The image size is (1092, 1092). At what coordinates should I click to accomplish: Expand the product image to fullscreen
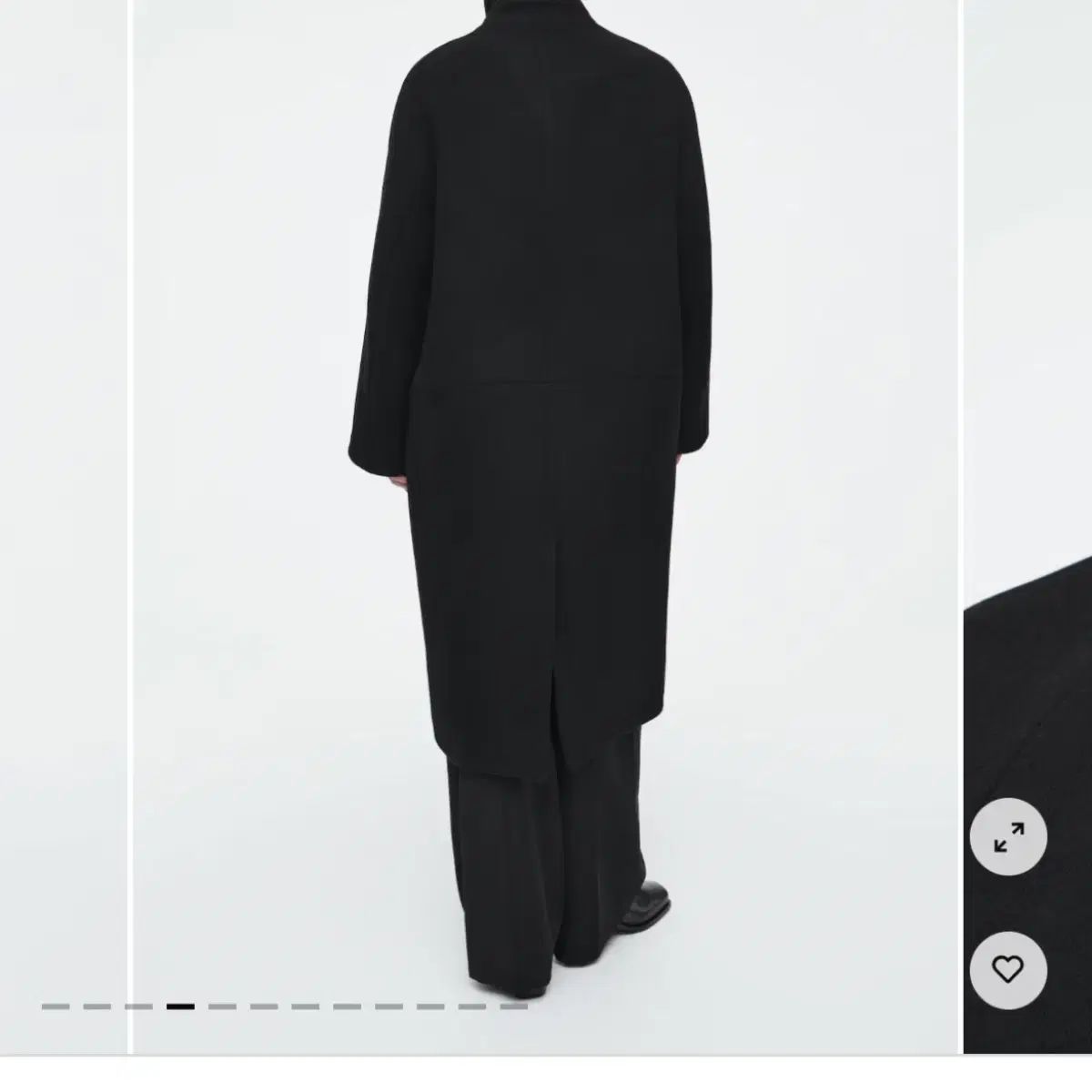point(1007,837)
